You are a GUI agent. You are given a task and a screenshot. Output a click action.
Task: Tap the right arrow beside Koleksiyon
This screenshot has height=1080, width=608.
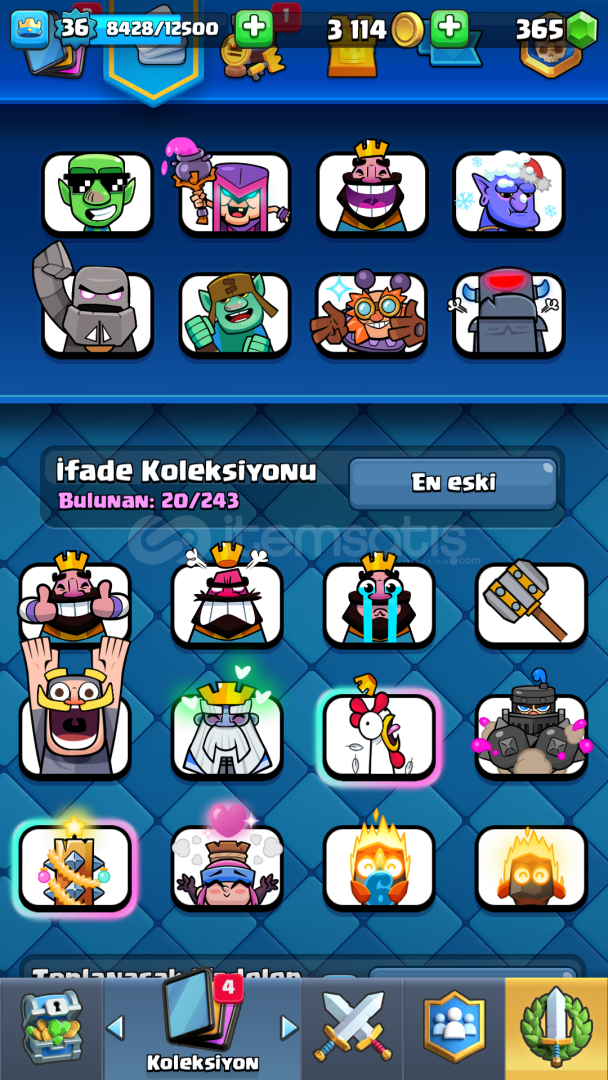[289, 1028]
